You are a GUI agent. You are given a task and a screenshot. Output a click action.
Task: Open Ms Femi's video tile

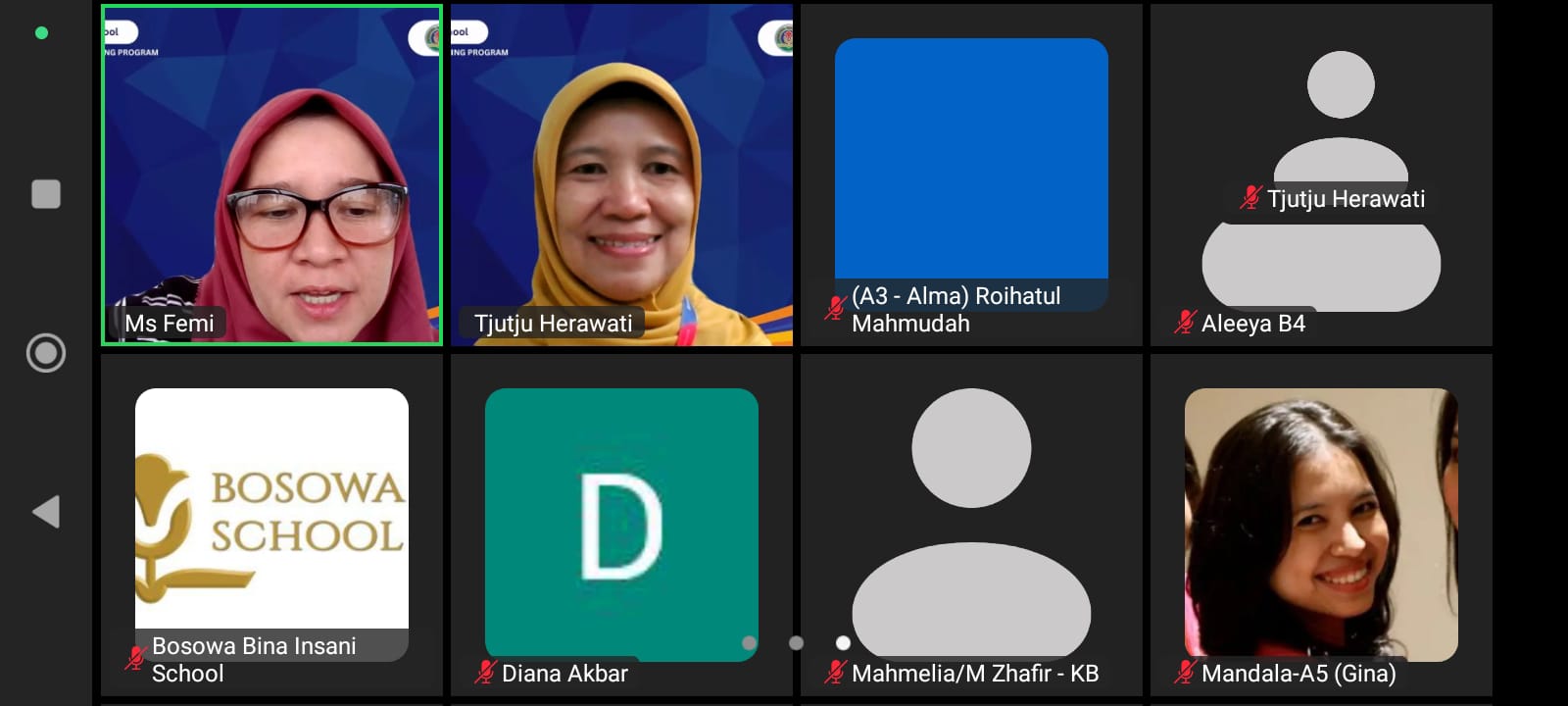271,175
